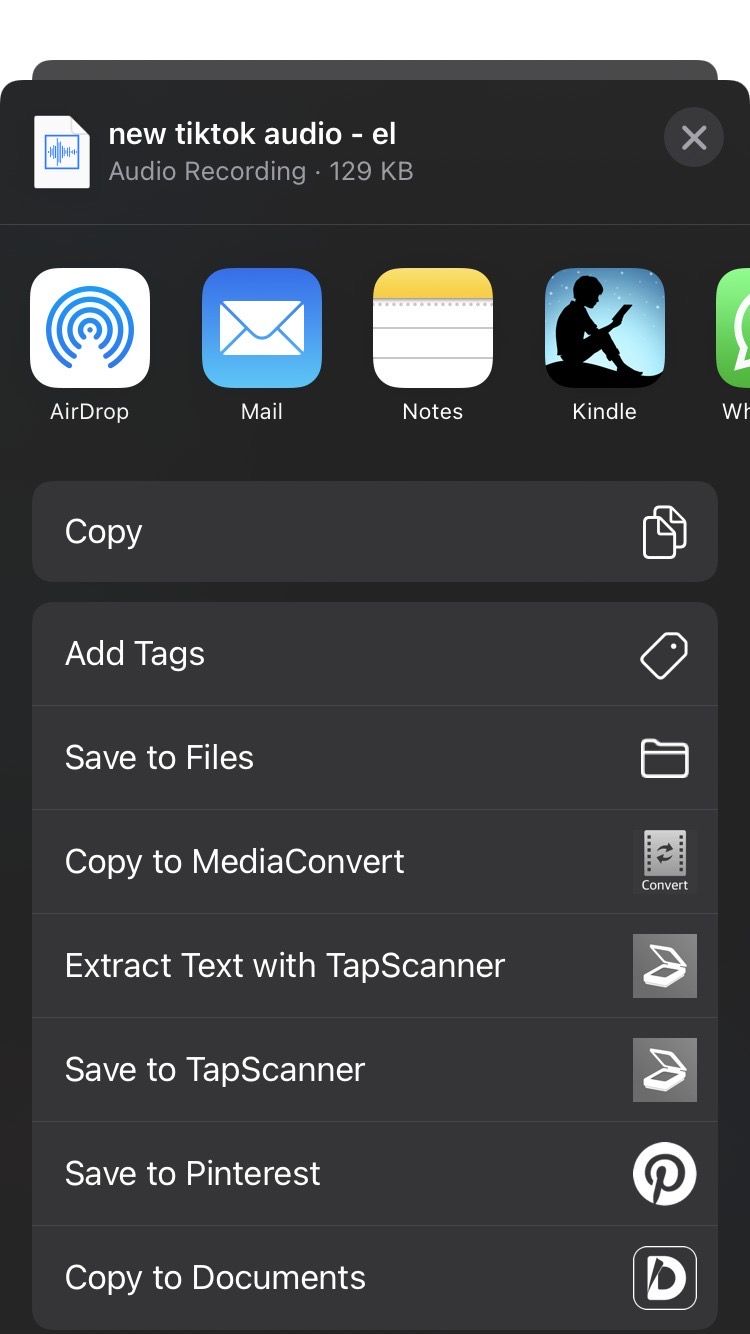Choose Save to TapScanner

pos(375,1070)
